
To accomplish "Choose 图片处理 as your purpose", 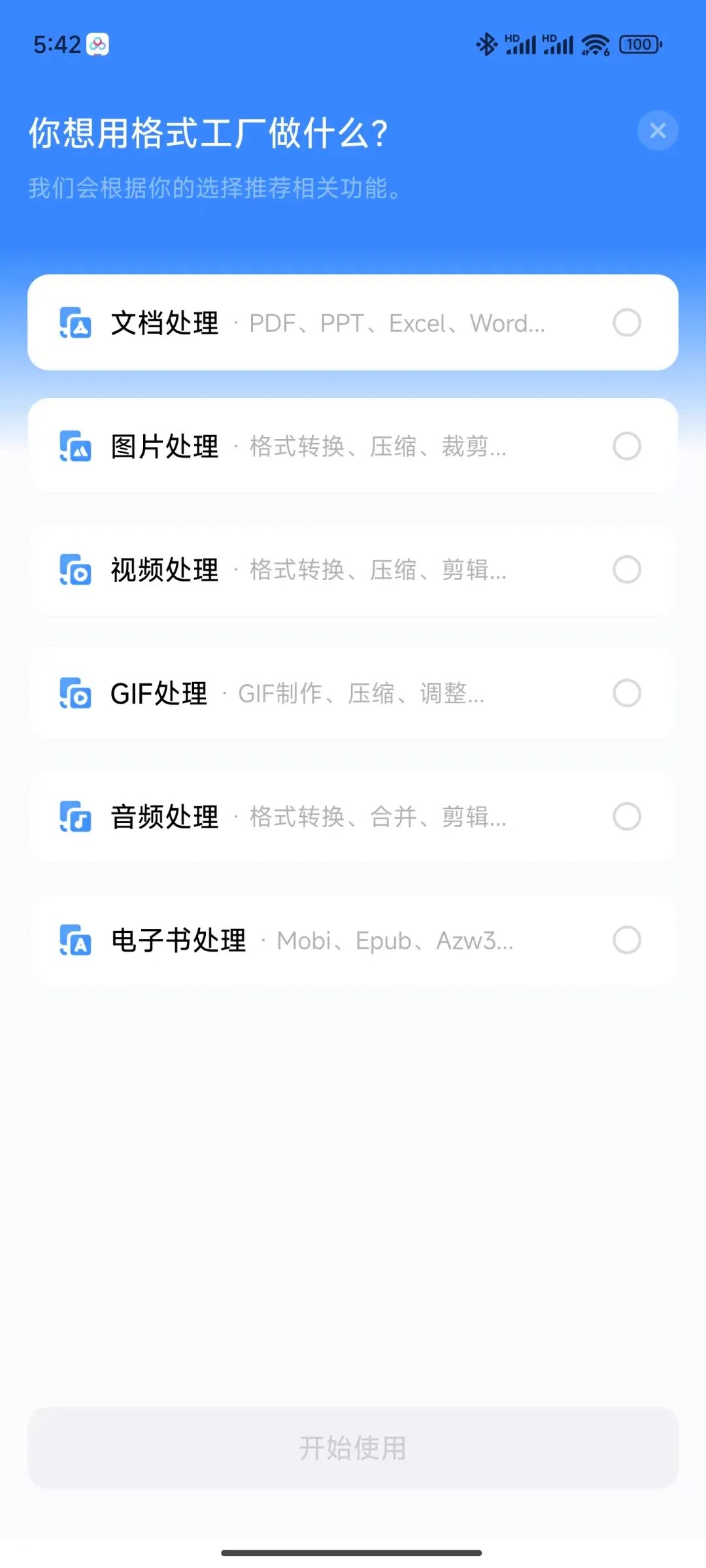I will (x=353, y=446).
